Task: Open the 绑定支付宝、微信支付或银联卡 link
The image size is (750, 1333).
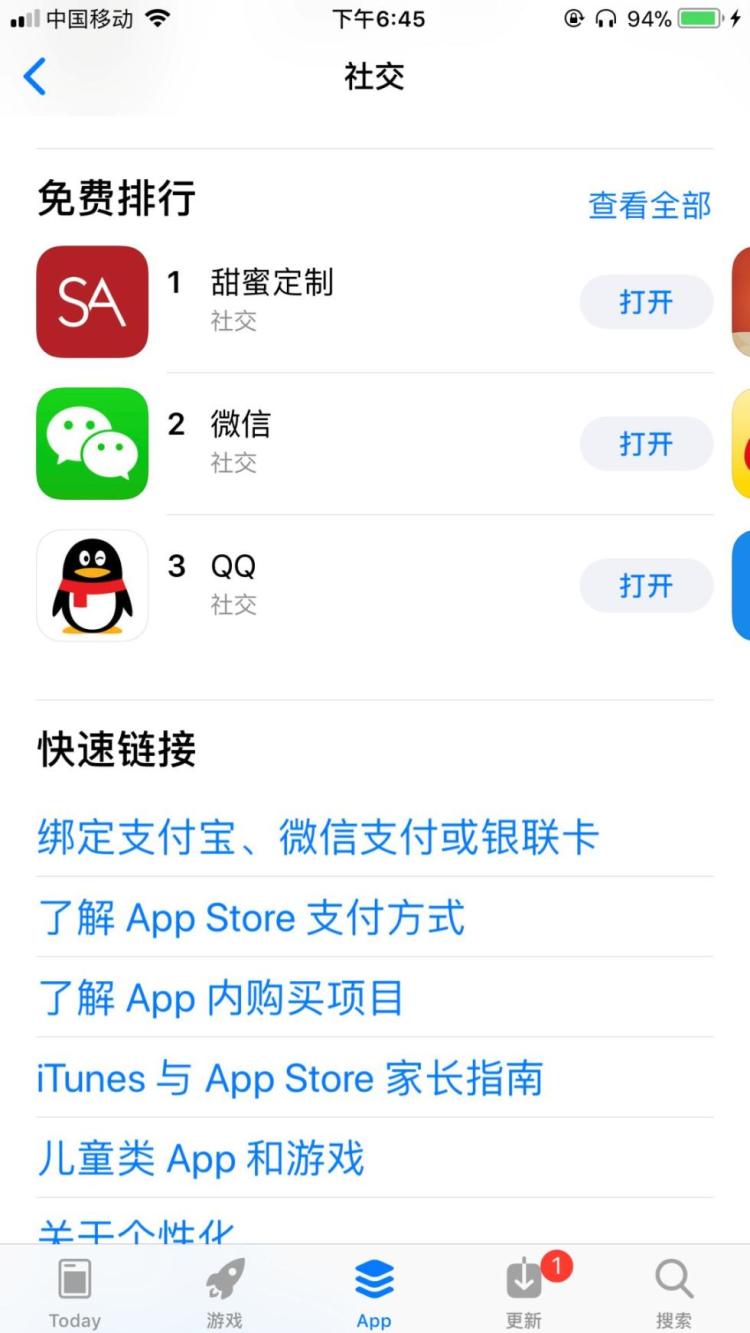Action: (318, 837)
